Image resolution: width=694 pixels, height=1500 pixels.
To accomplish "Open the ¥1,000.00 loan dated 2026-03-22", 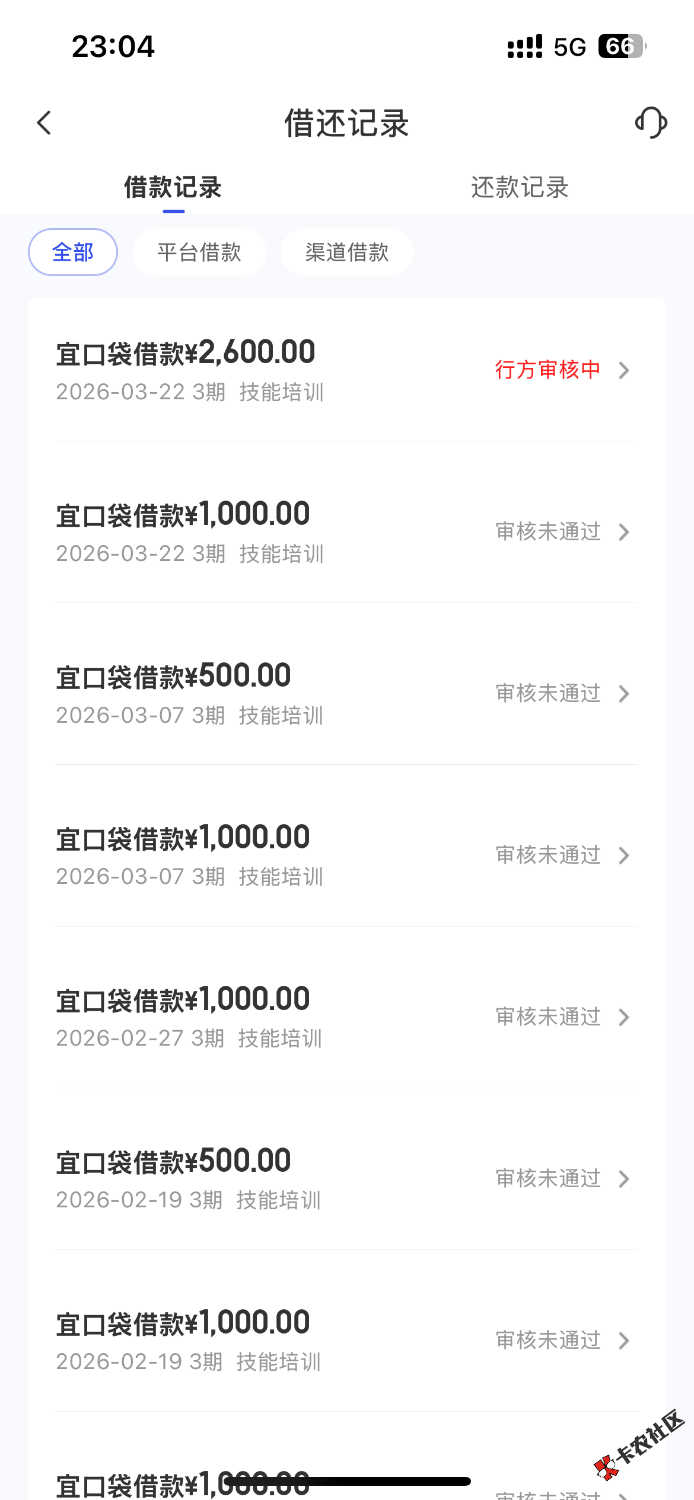I will [346, 531].
